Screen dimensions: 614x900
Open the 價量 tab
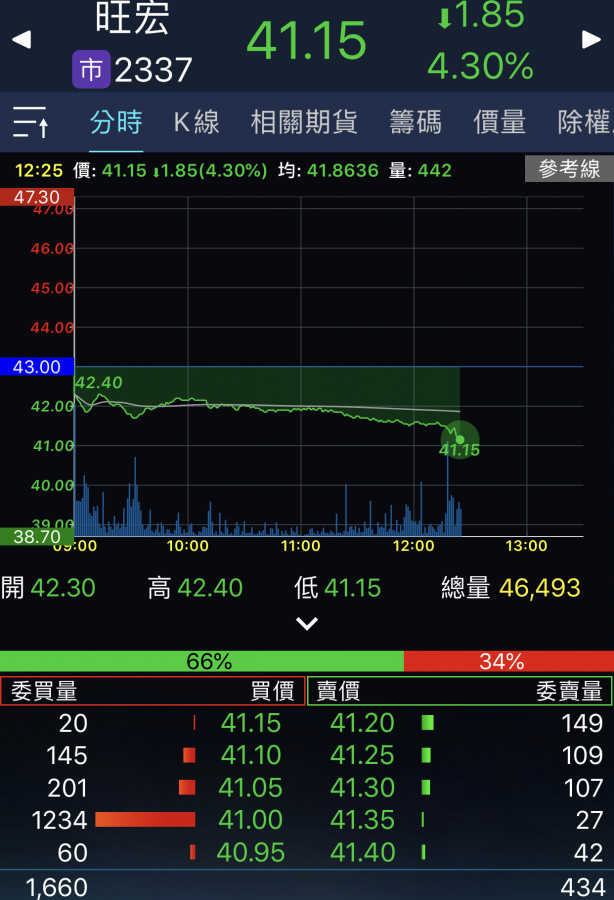tap(499, 122)
